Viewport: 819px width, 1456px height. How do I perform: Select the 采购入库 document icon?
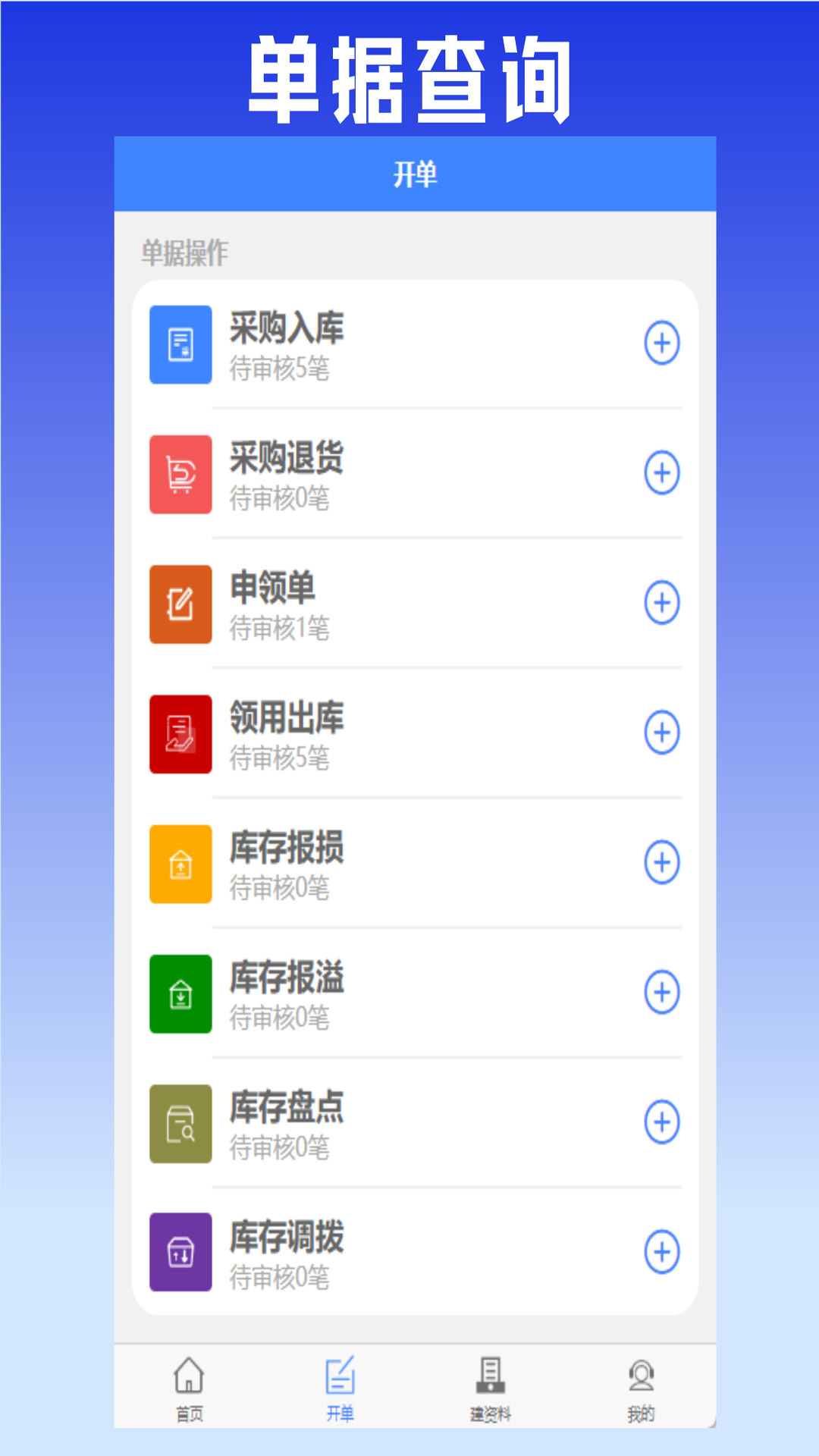point(180,344)
